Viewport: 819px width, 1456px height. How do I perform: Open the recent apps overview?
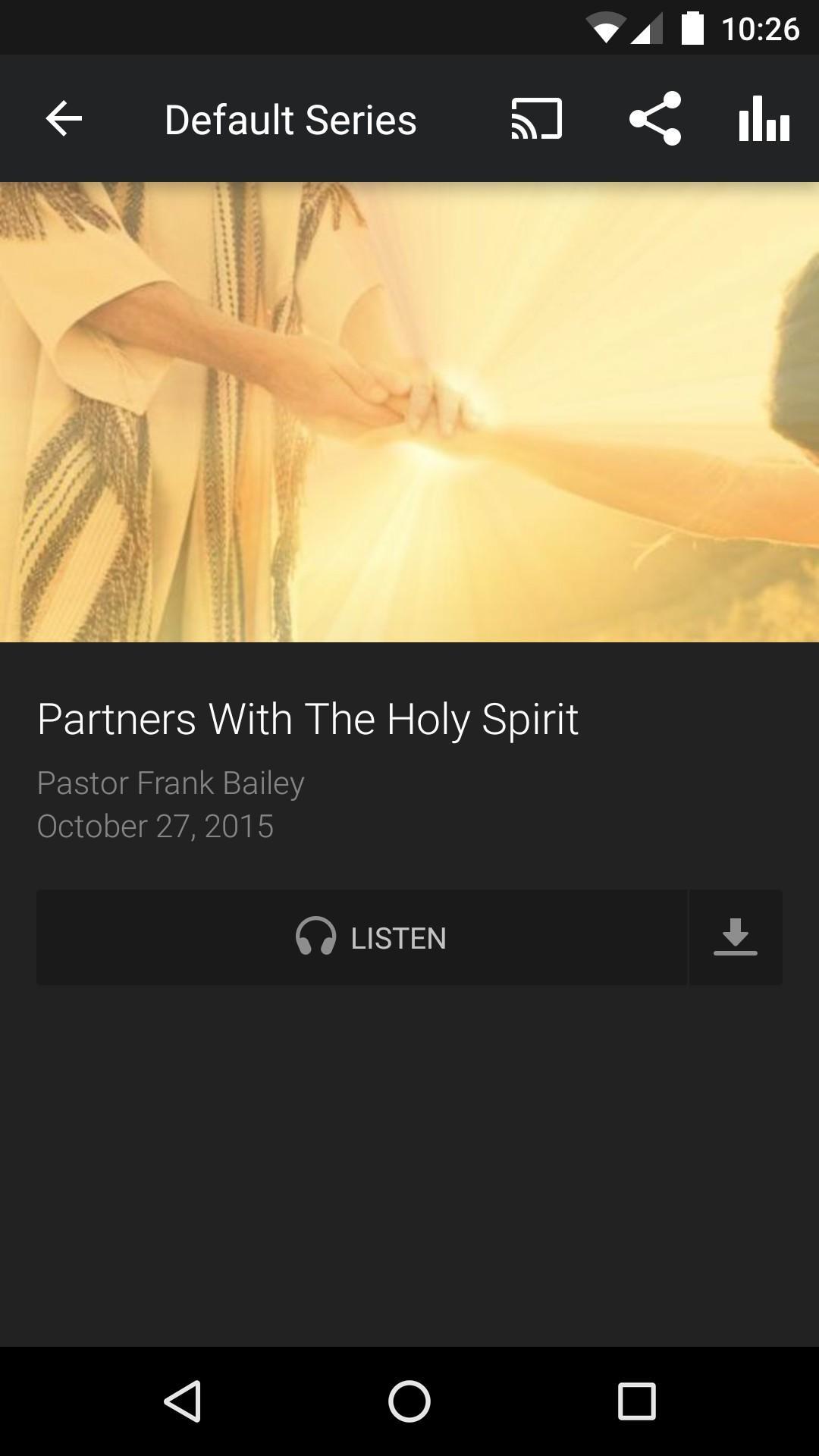[x=636, y=1401]
